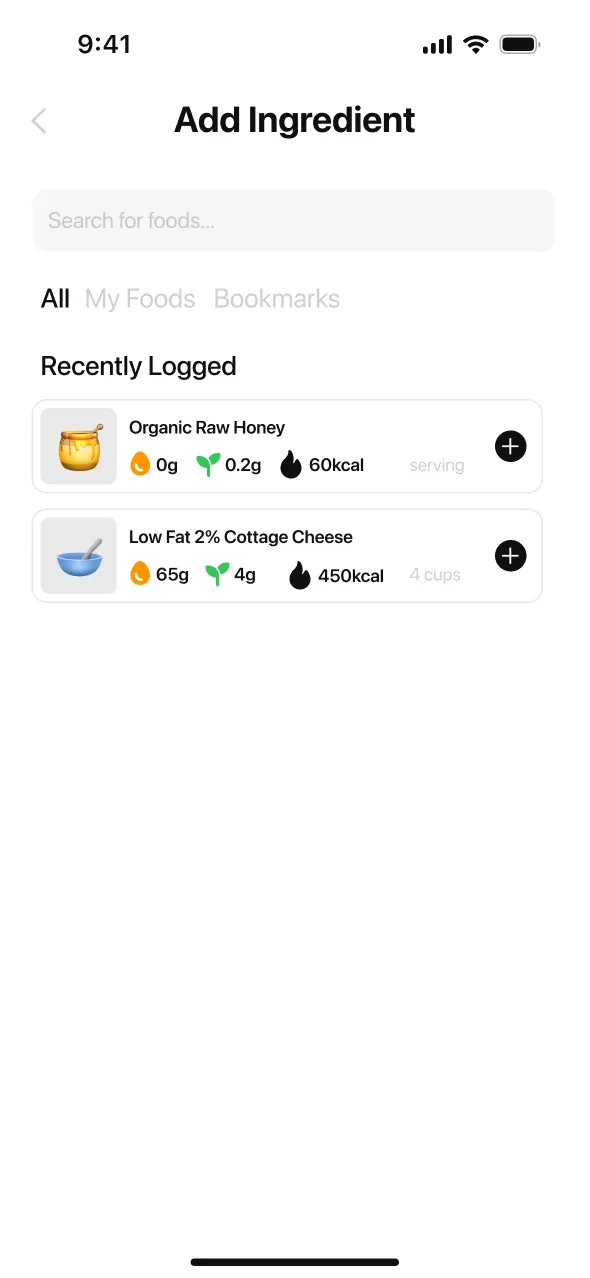This screenshot has height=1278, width=590.
Task: Open the Low Fat 2% Cottage Cheese card
Action: [x=287, y=556]
